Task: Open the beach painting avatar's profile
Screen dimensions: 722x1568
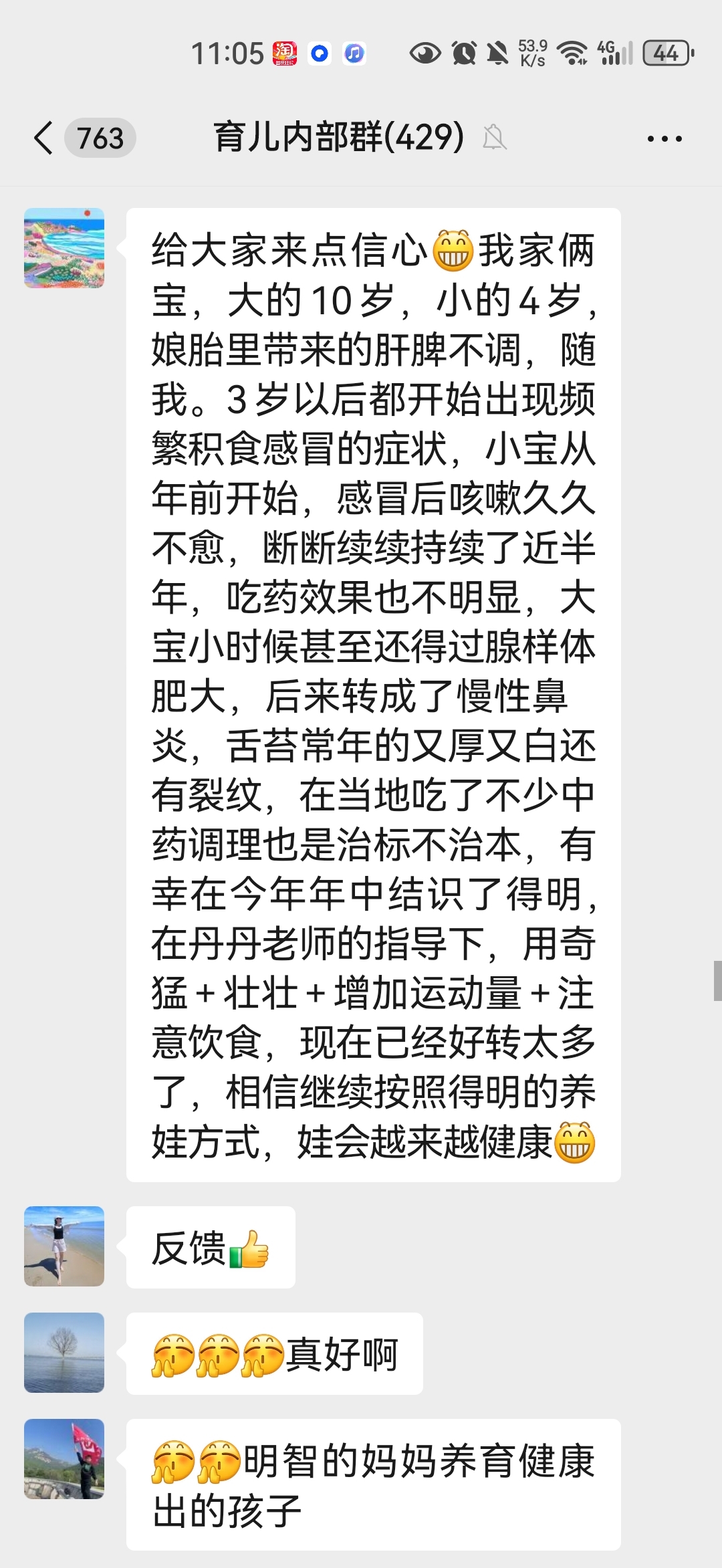Action: pyautogui.click(x=64, y=248)
